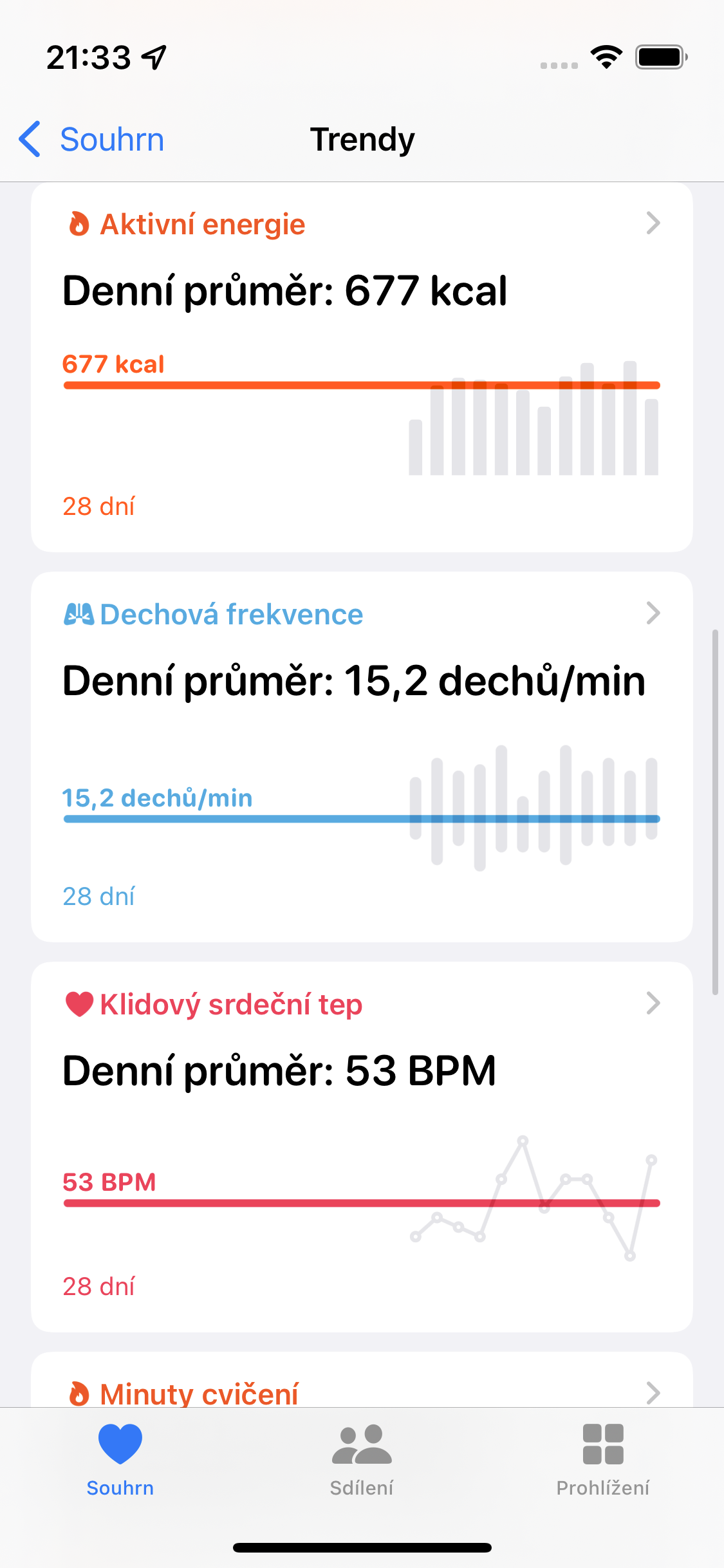Select the flame icon next to Minuty cvičení

pos(79,1394)
